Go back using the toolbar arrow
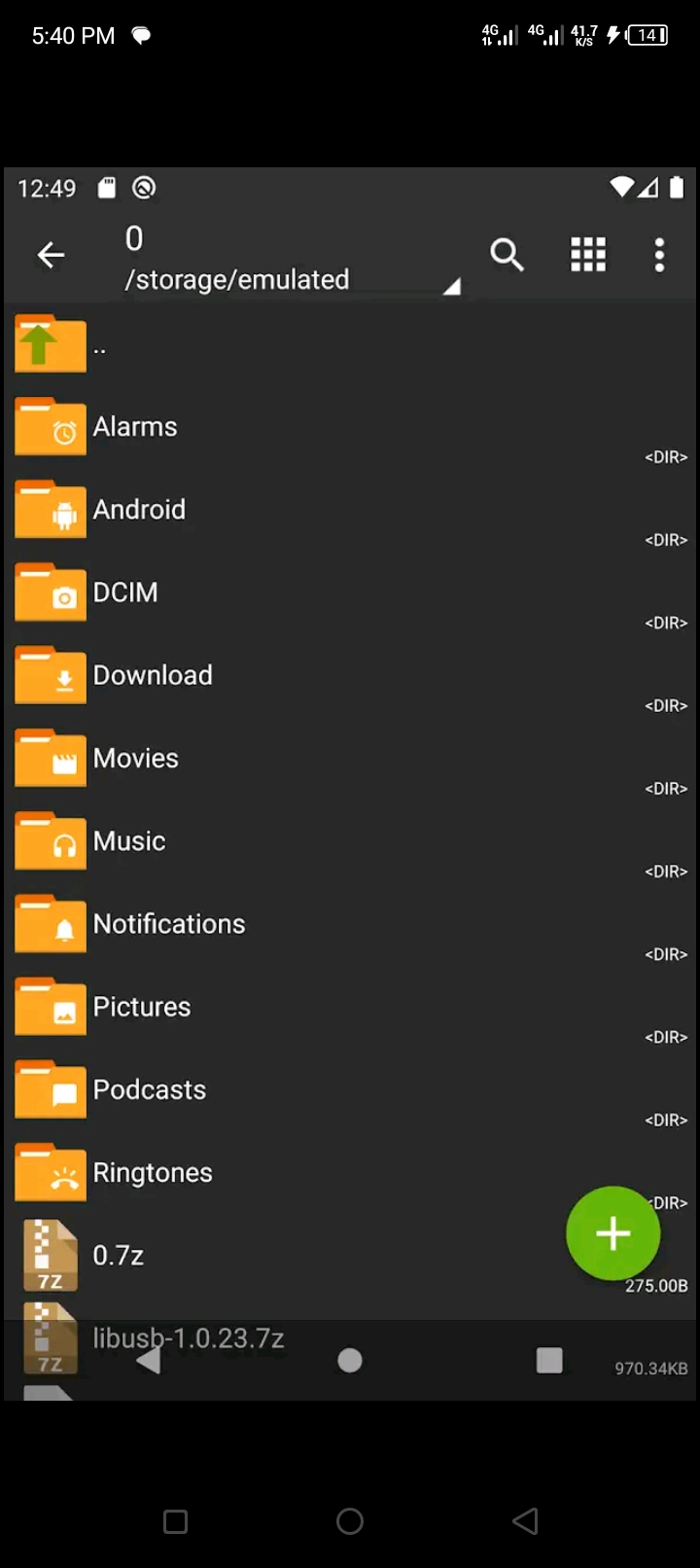This screenshot has height=1568, width=700. tap(51, 256)
